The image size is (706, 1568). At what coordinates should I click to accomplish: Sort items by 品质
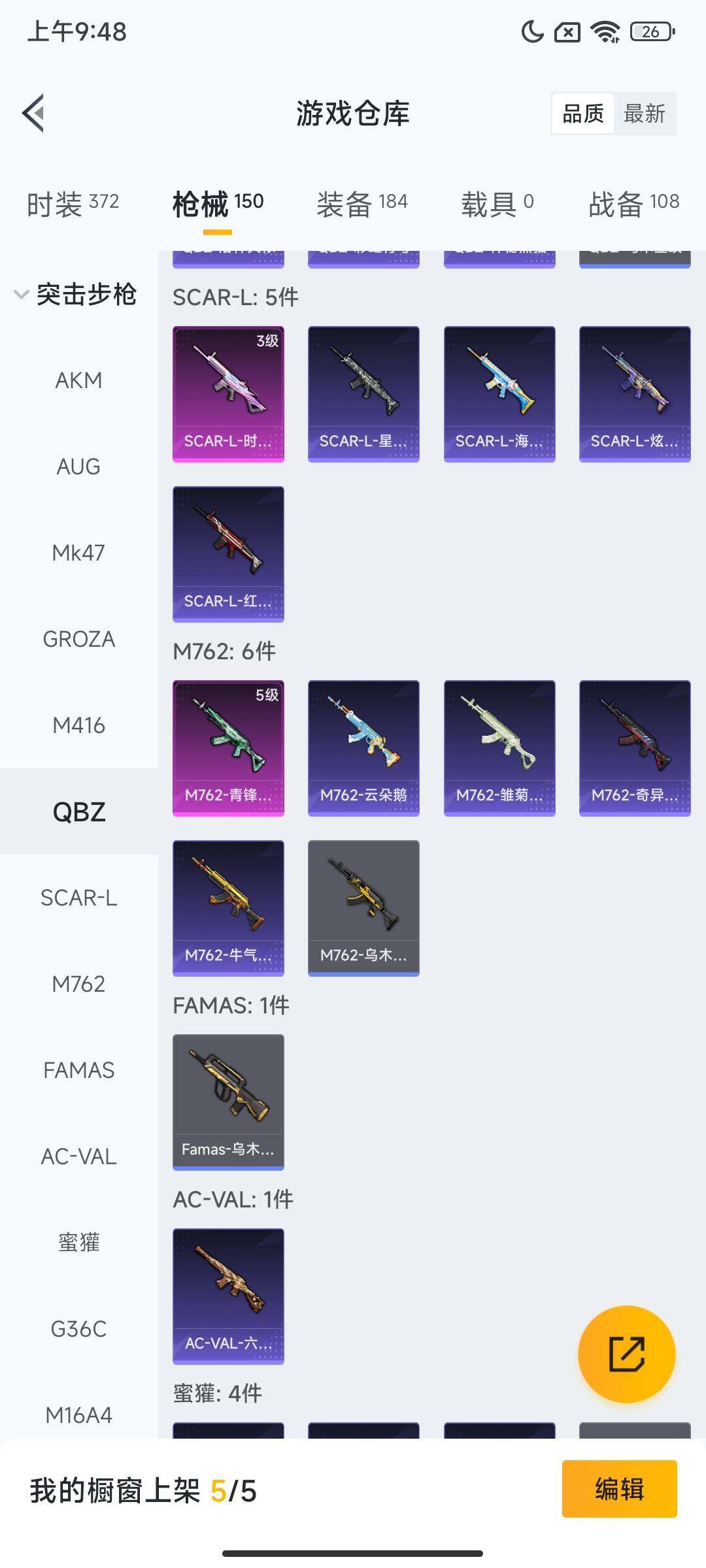pos(583,114)
